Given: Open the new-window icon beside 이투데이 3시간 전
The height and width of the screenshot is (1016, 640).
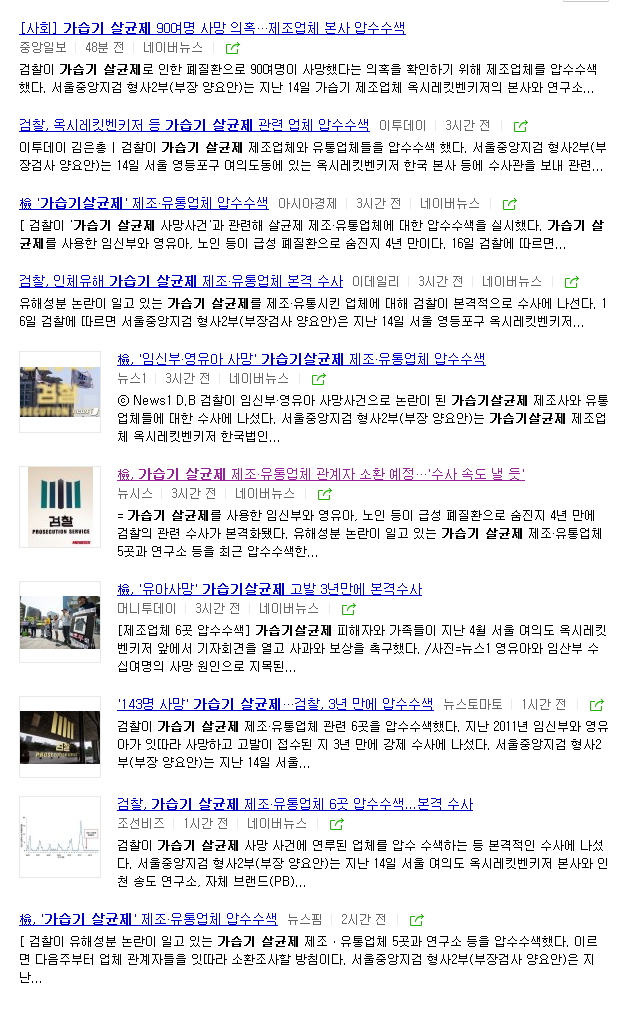Looking at the screenshot, I should tap(521, 126).
